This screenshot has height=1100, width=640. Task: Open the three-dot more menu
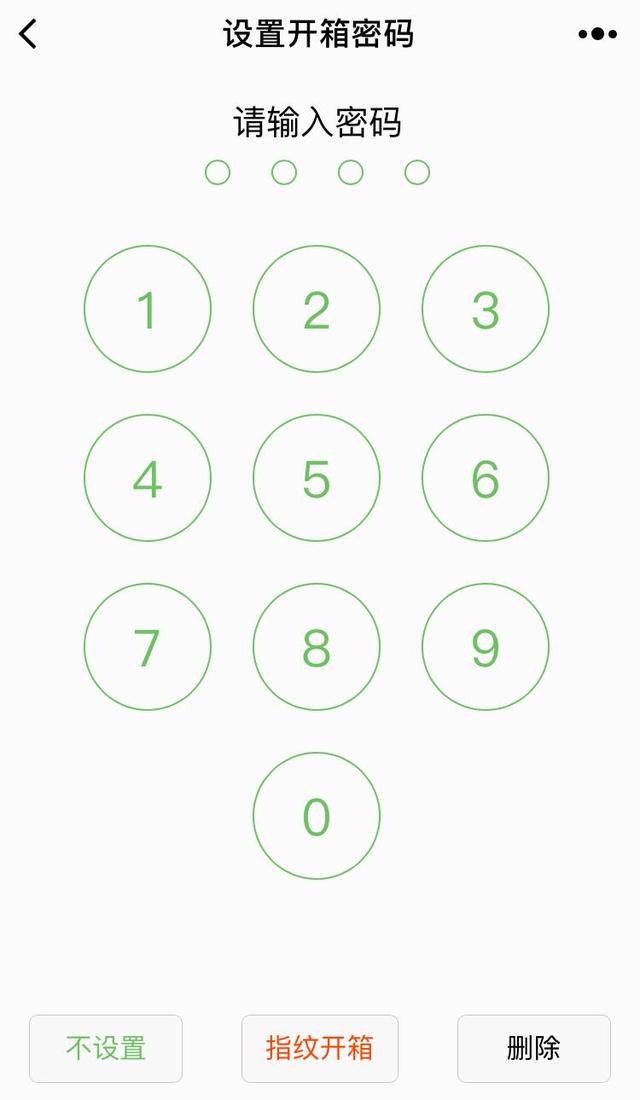coord(597,34)
